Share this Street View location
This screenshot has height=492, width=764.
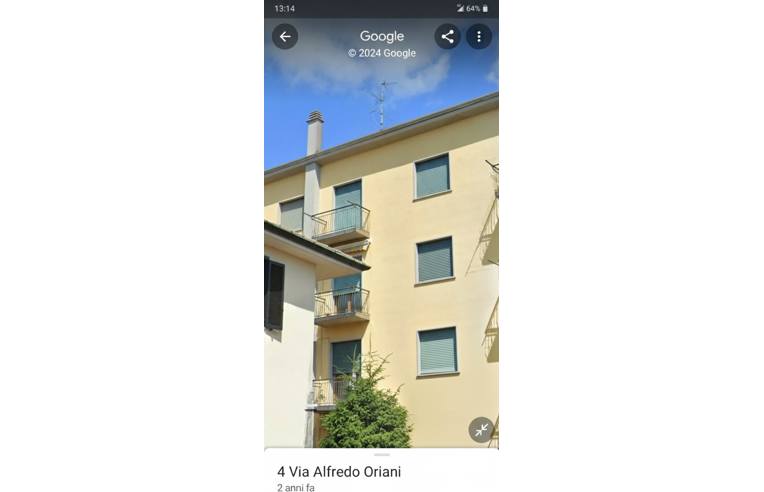click(x=447, y=37)
